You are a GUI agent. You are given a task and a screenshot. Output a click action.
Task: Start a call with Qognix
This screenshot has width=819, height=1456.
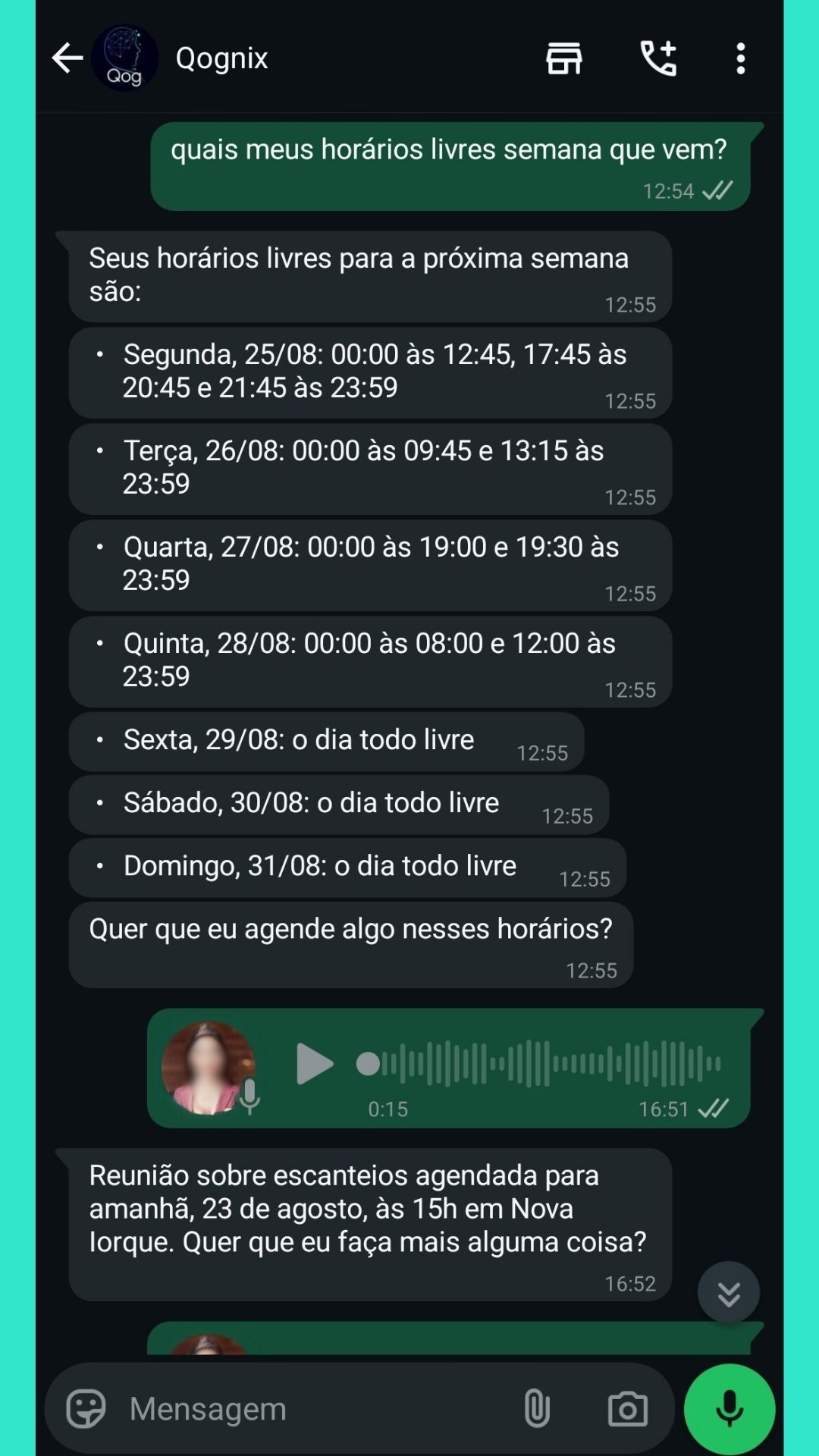[658, 58]
